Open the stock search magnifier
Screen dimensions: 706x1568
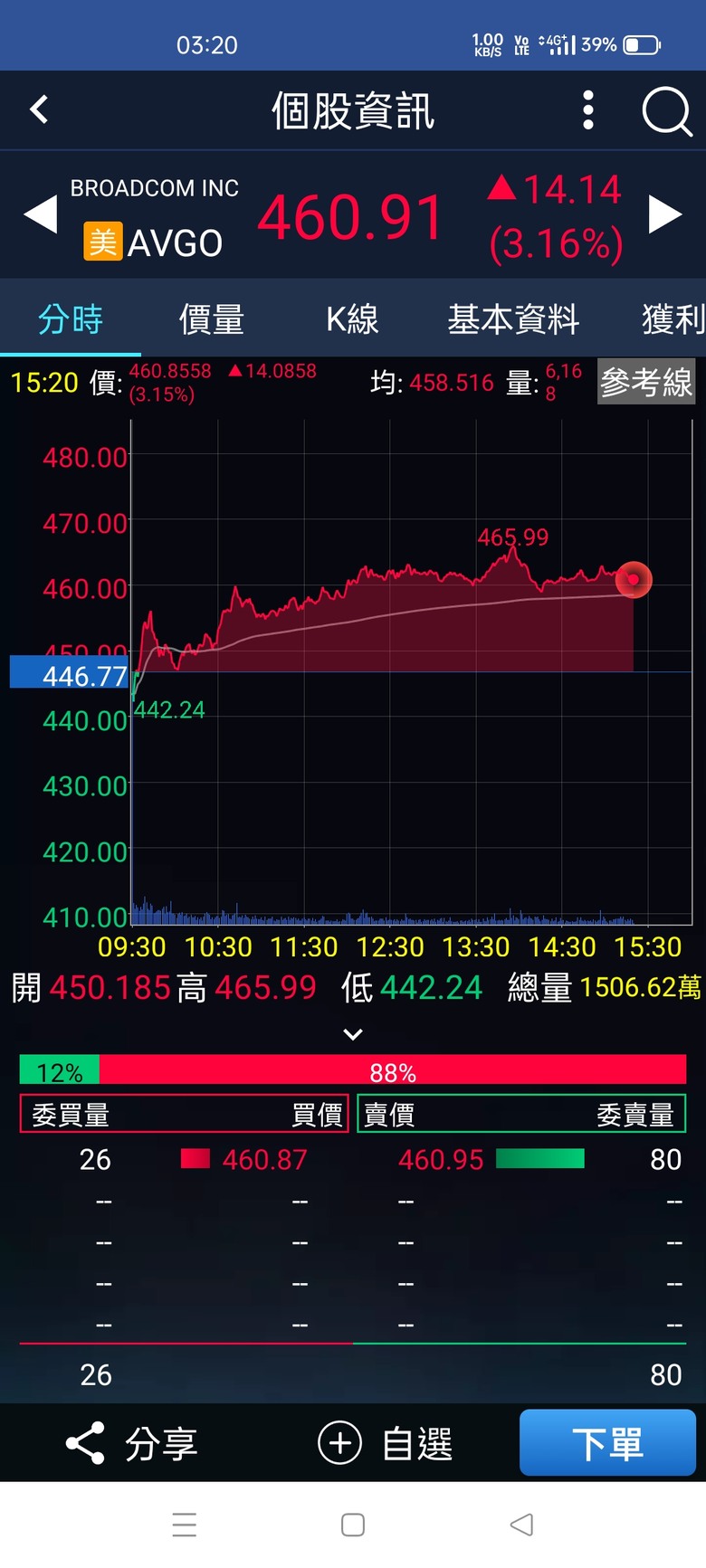667,111
